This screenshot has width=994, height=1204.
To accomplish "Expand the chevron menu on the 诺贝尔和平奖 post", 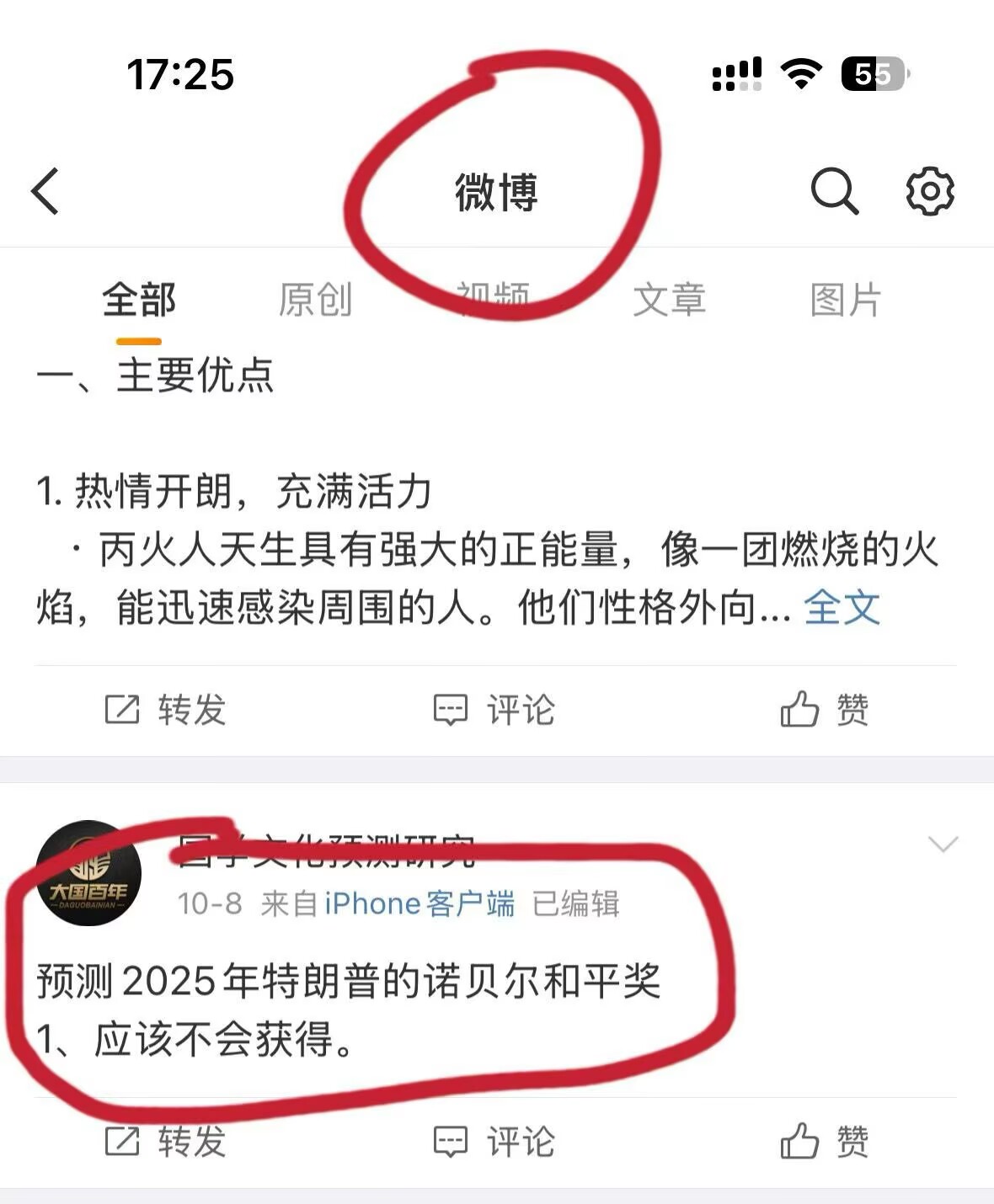I will pos(943,844).
